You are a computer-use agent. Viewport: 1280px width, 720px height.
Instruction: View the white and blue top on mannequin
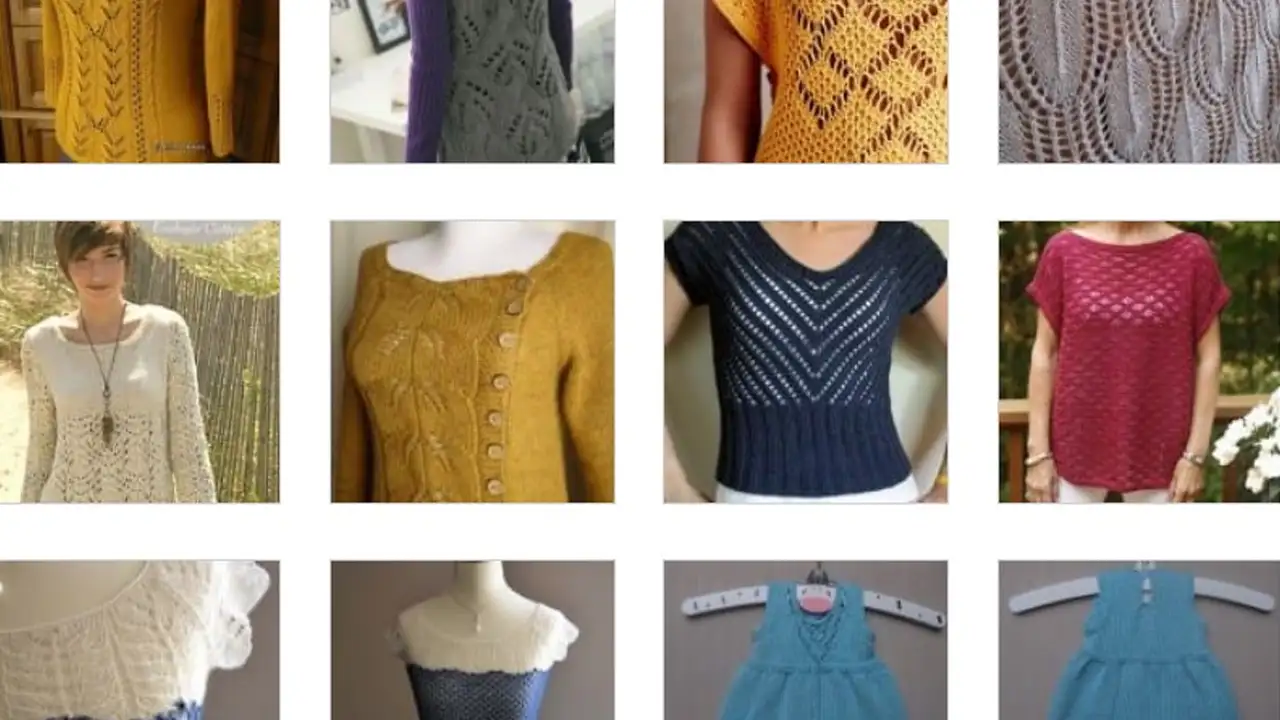click(472, 640)
